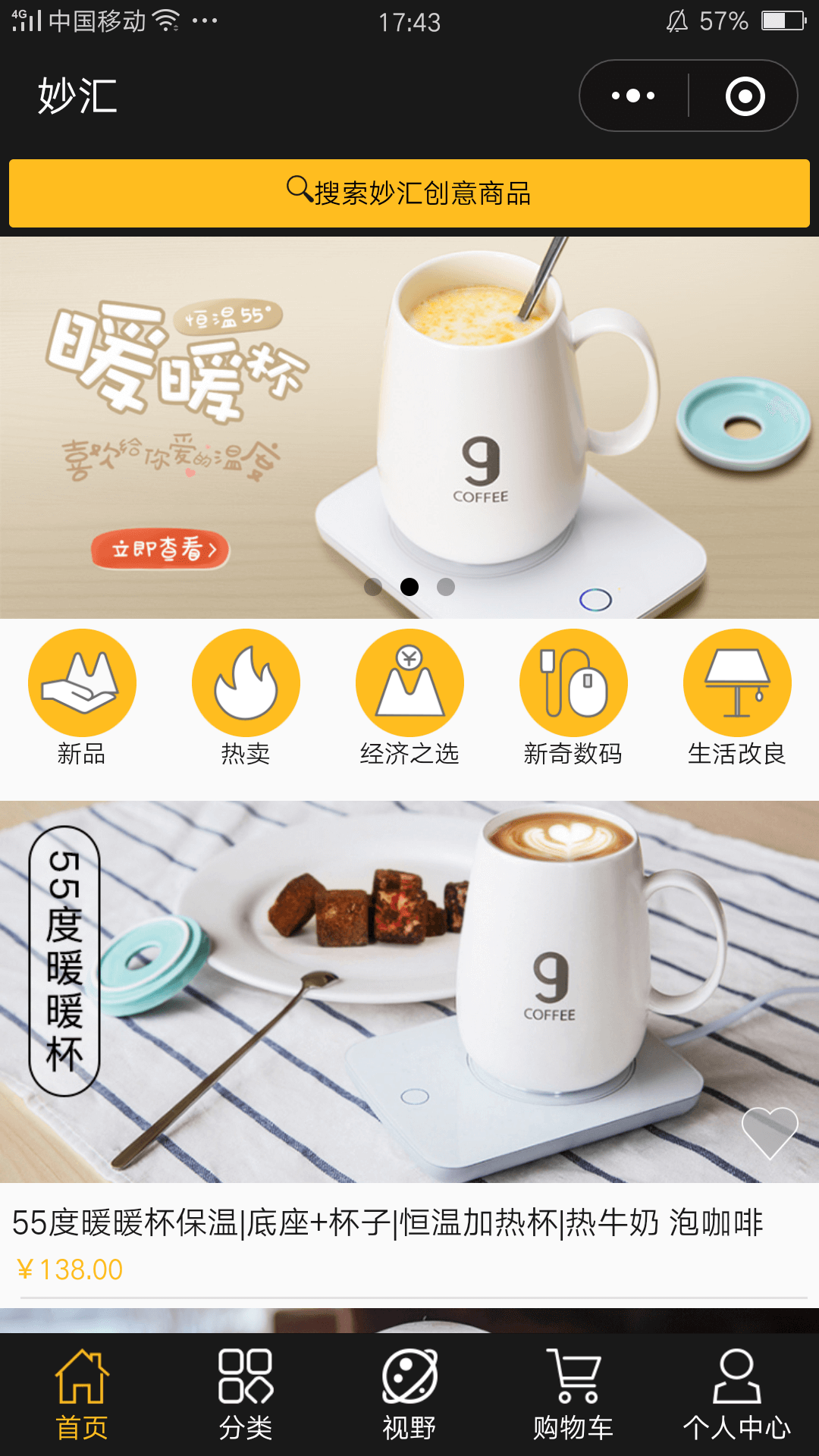
Task: Go to the 购物车 tab
Action: pos(573,1395)
